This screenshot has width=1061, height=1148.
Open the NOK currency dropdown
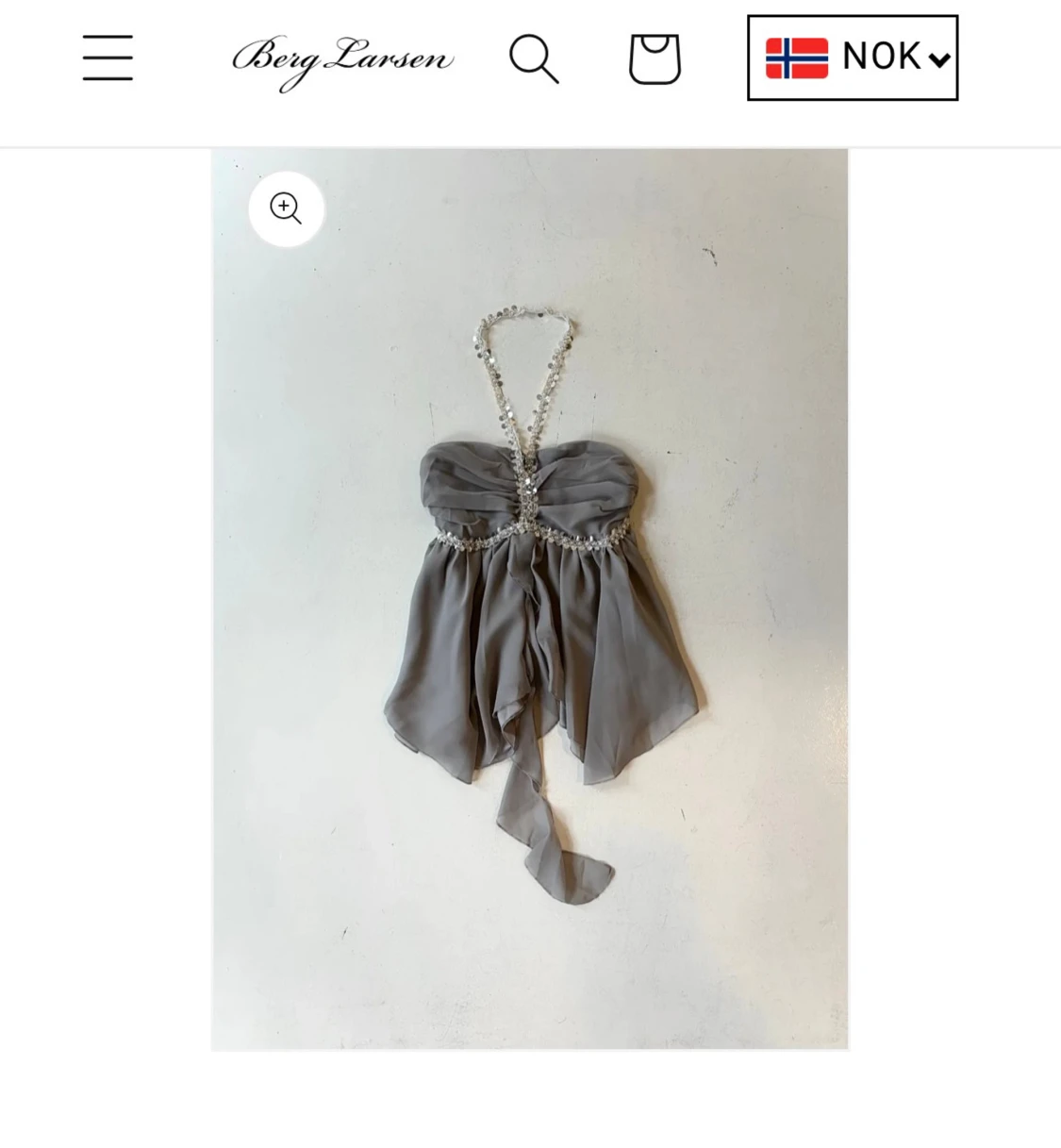[x=852, y=57]
